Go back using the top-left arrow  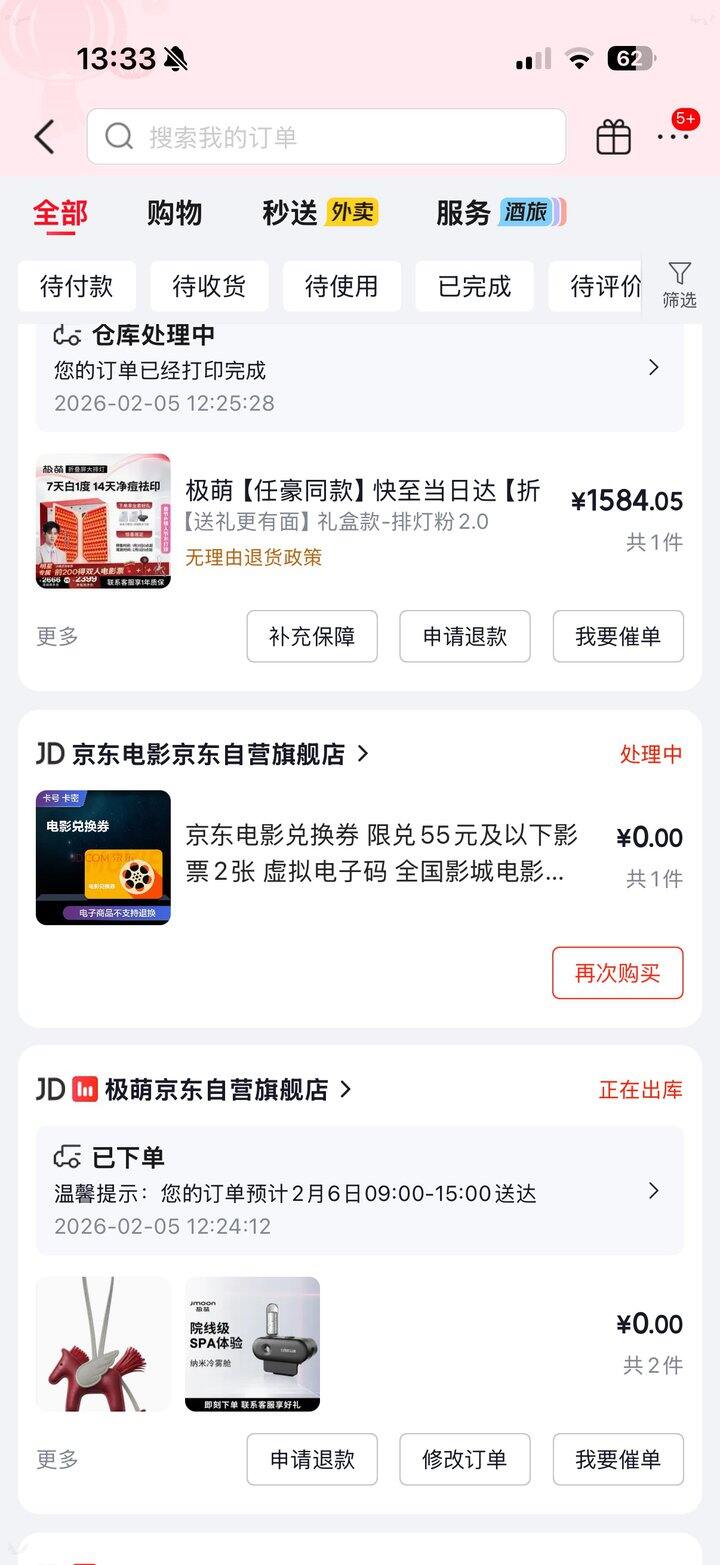click(44, 137)
